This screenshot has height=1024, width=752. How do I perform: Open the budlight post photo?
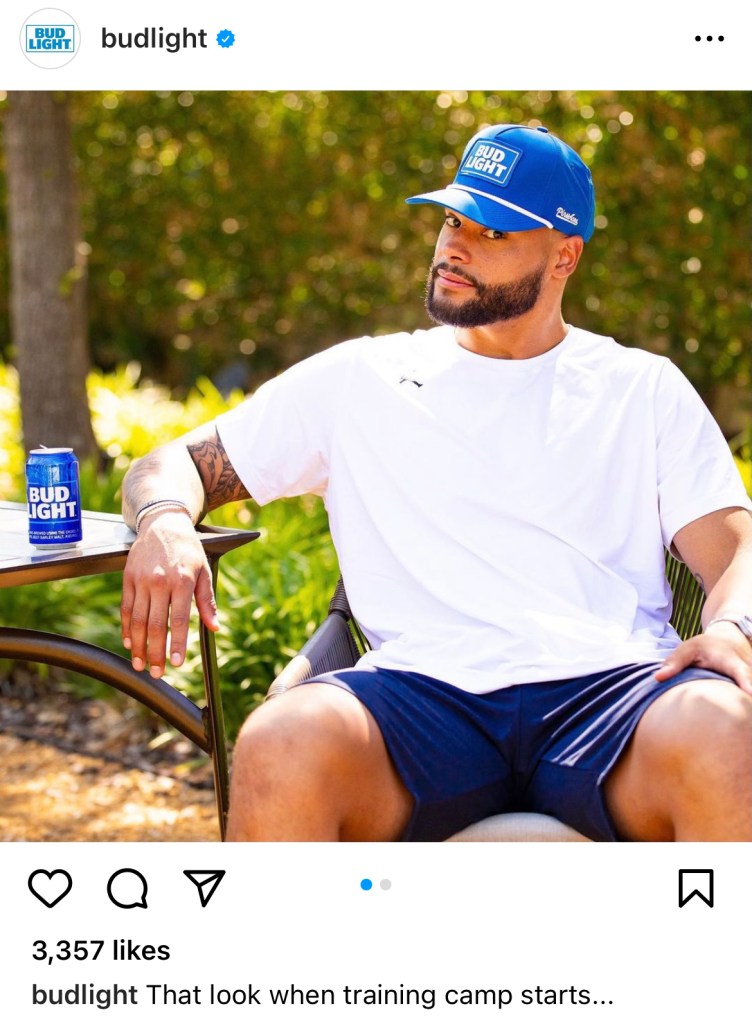(x=376, y=466)
